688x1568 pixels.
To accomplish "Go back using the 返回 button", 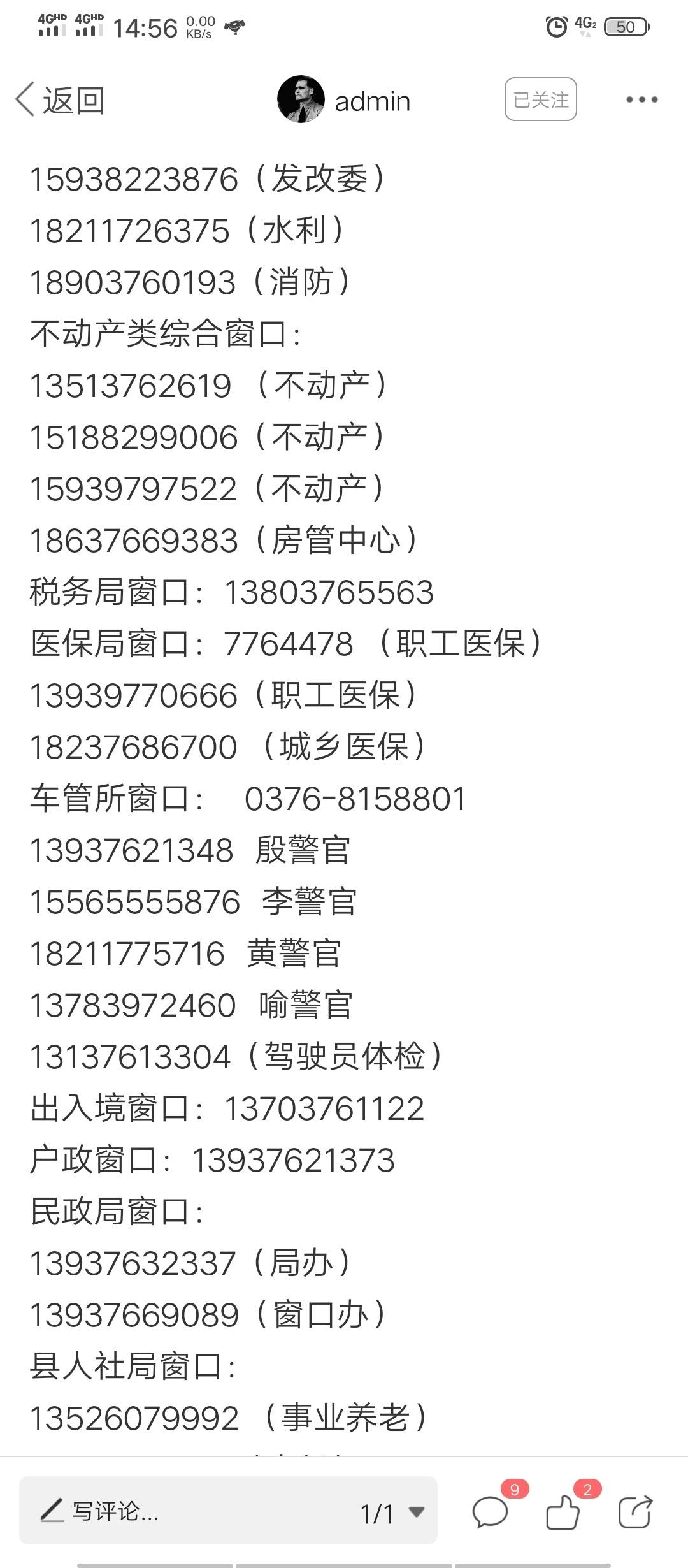I will (x=60, y=100).
